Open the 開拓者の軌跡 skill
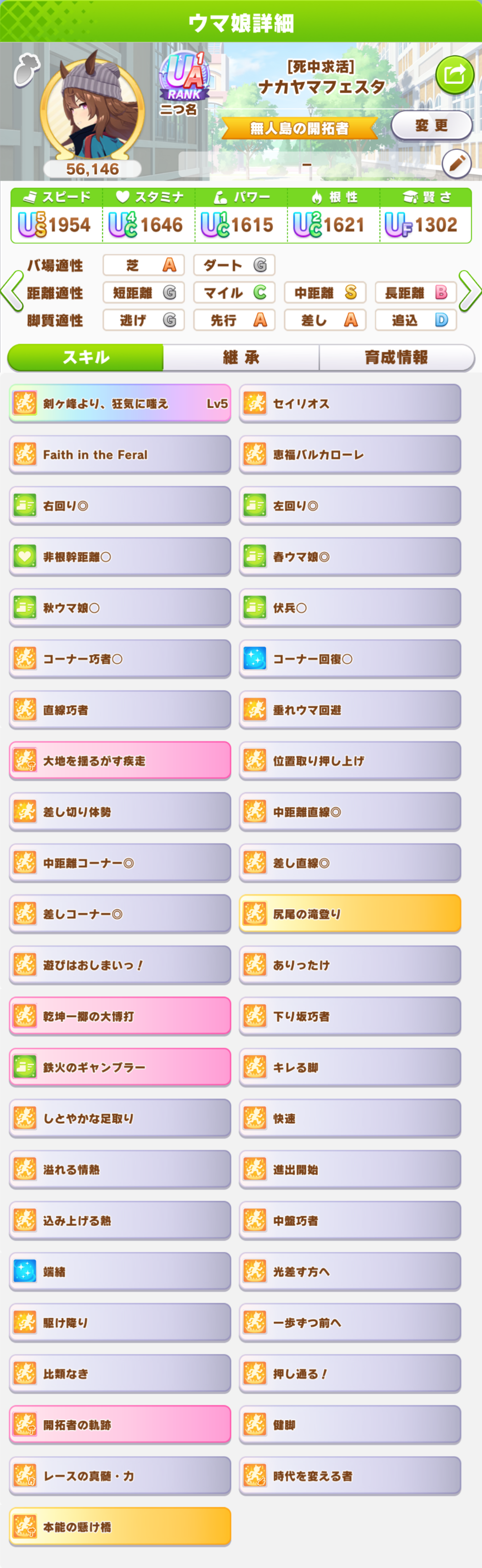Viewport: 482px width, 1568px height. [120, 1425]
